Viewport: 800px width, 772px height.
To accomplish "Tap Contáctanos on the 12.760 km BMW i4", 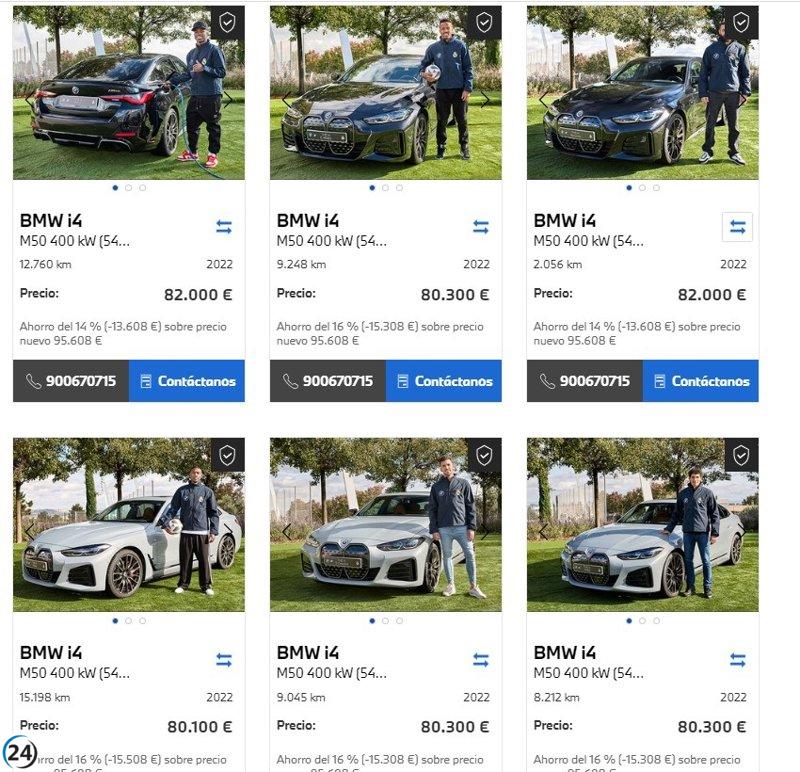I will (x=187, y=381).
